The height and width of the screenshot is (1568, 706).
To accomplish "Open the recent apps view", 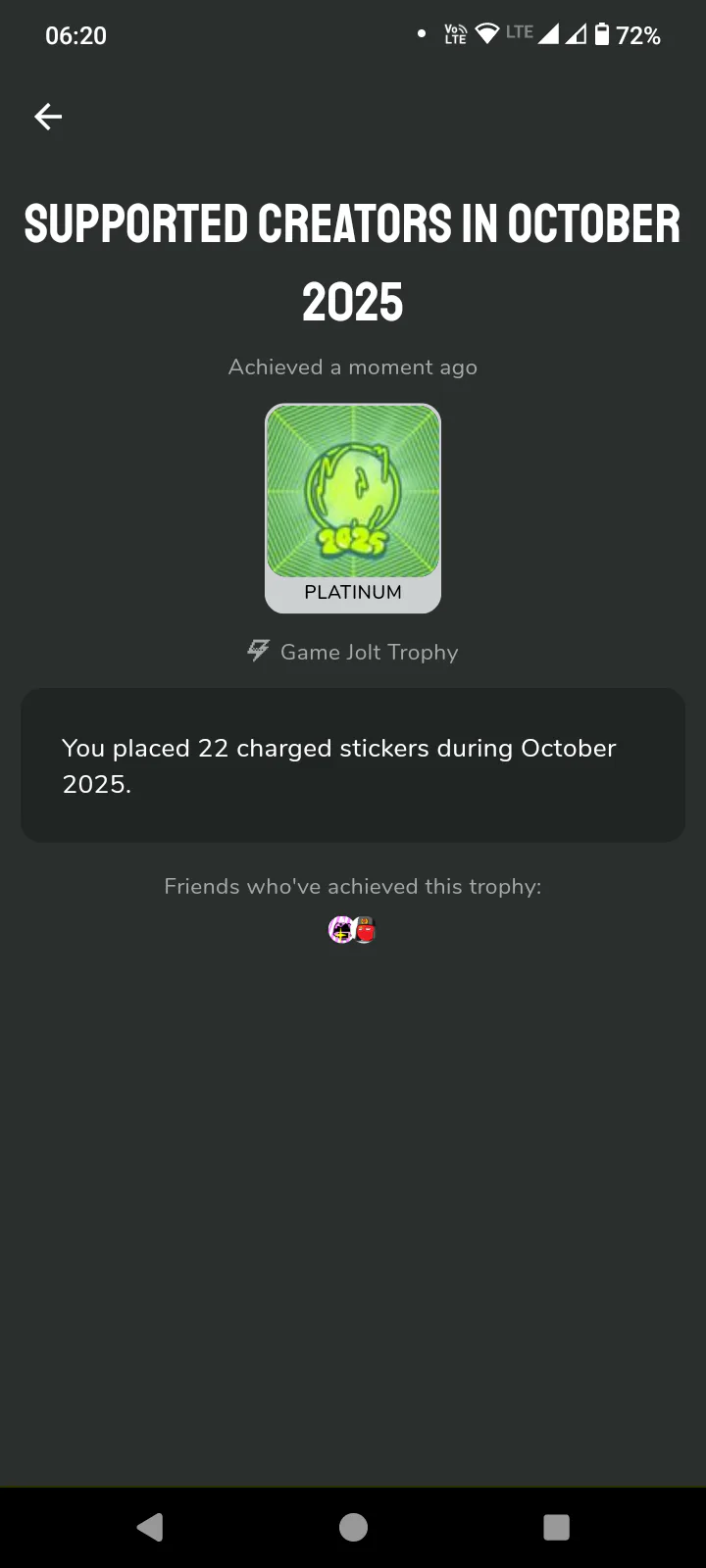I will pos(556,1527).
